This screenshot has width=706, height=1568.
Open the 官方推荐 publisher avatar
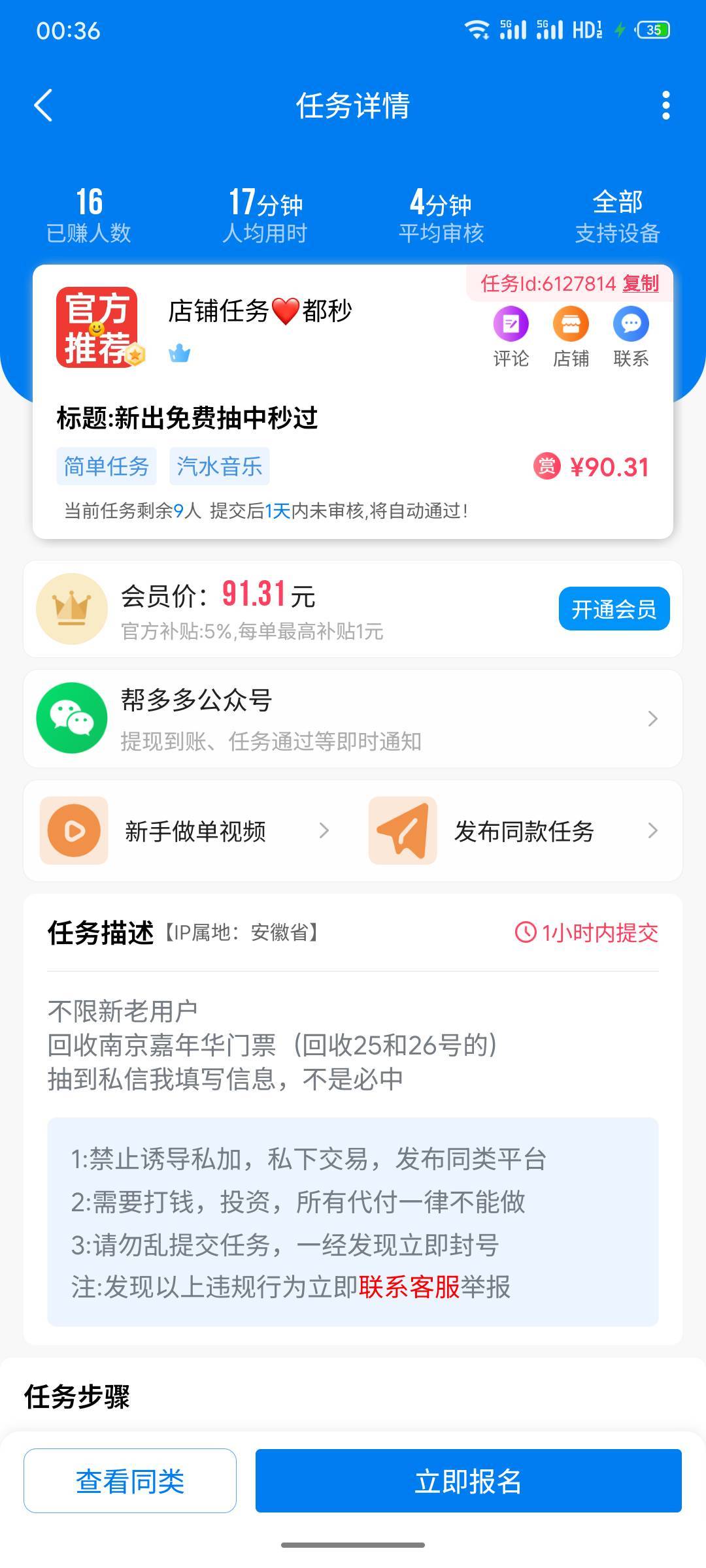point(98,327)
